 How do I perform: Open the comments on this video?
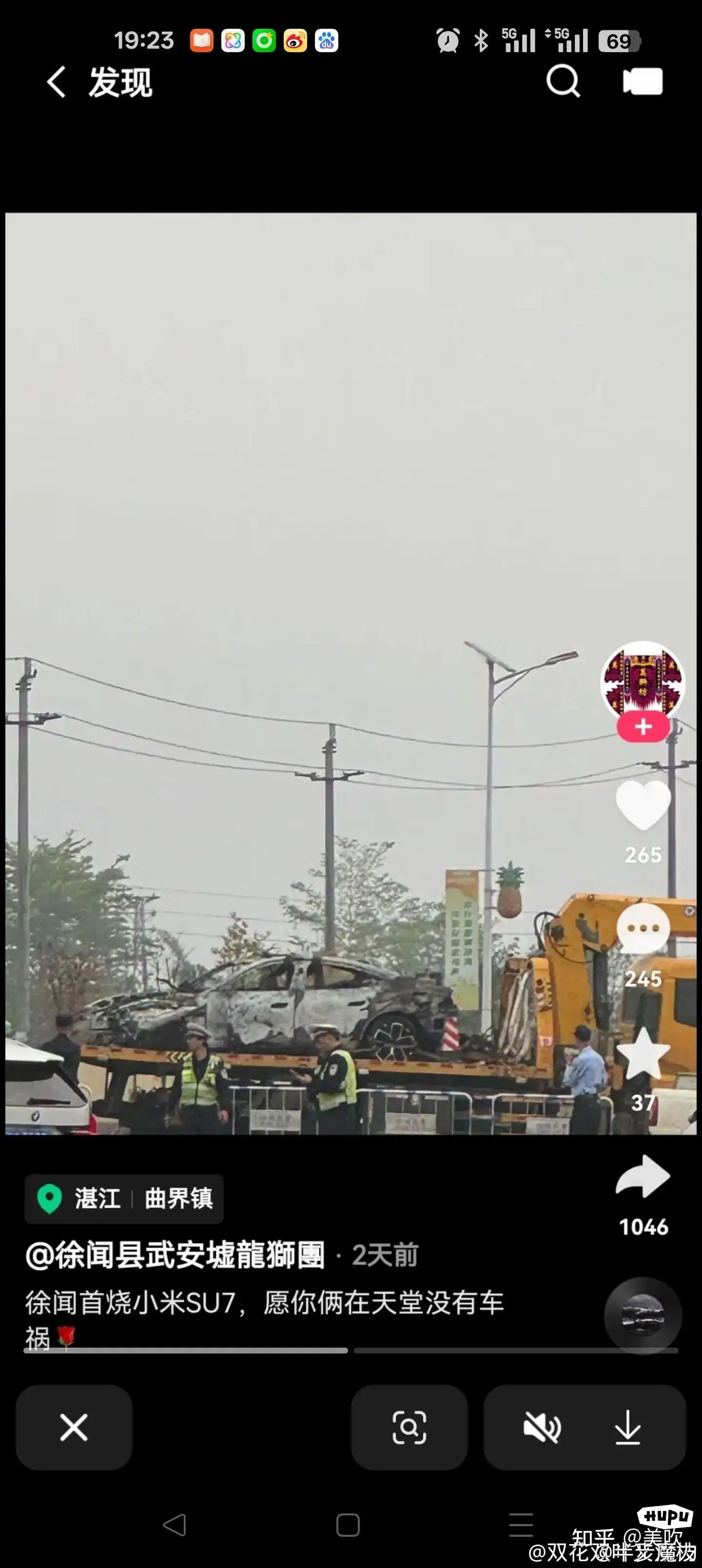pos(643,929)
